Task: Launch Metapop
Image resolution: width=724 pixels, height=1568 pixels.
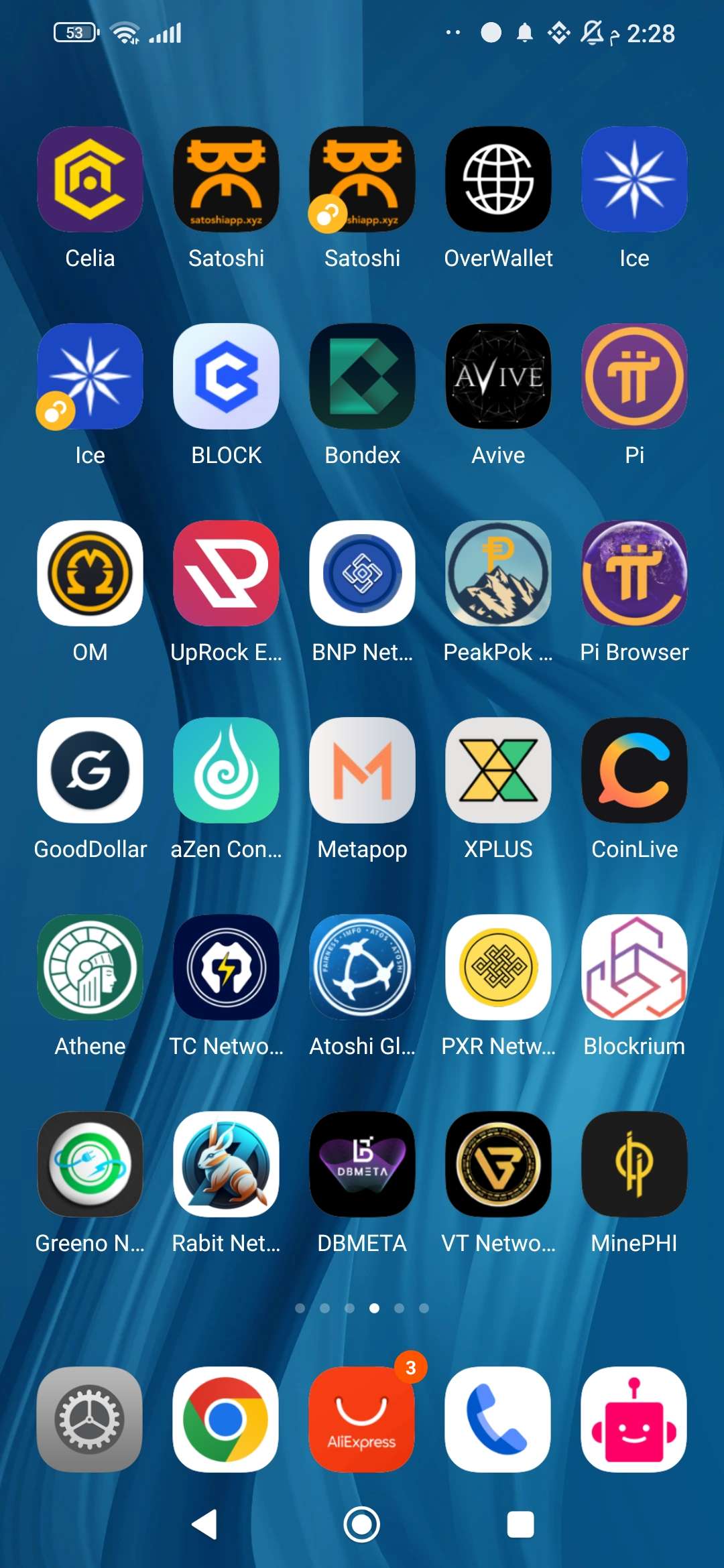Action: tap(362, 771)
